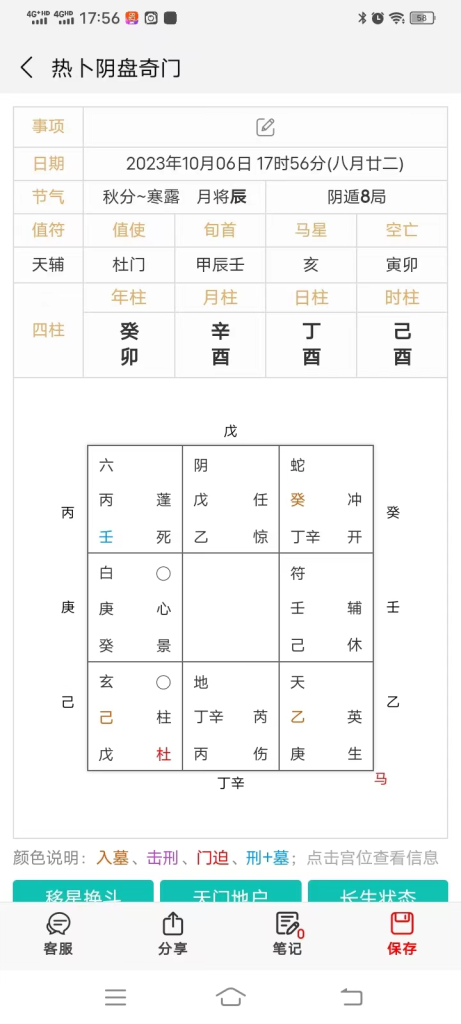Open the palace with 芮 and 伤
The width and height of the screenshot is (461, 1024).
[x=230, y=716]
